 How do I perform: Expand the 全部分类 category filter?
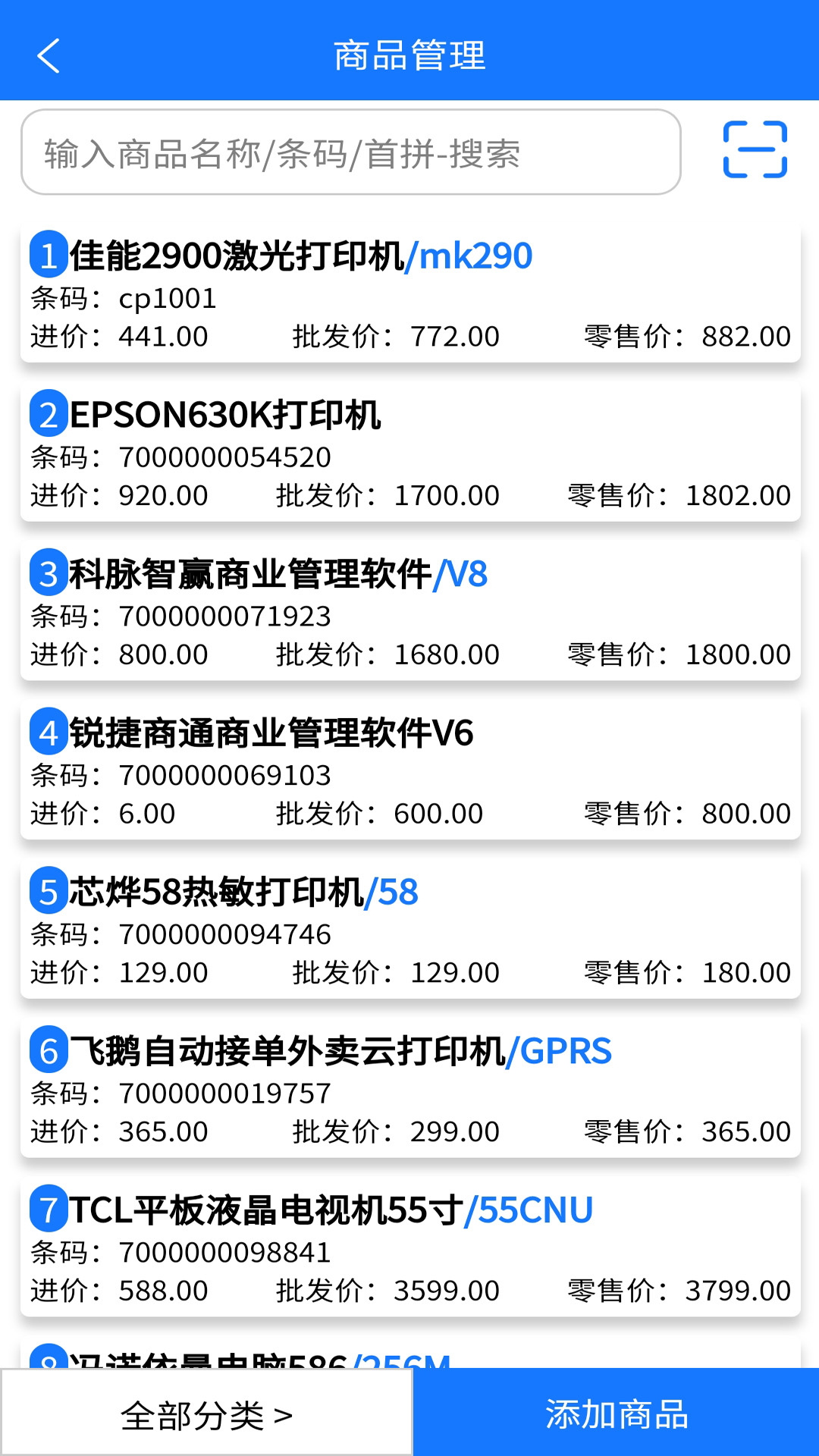(x=206, y=1414)
